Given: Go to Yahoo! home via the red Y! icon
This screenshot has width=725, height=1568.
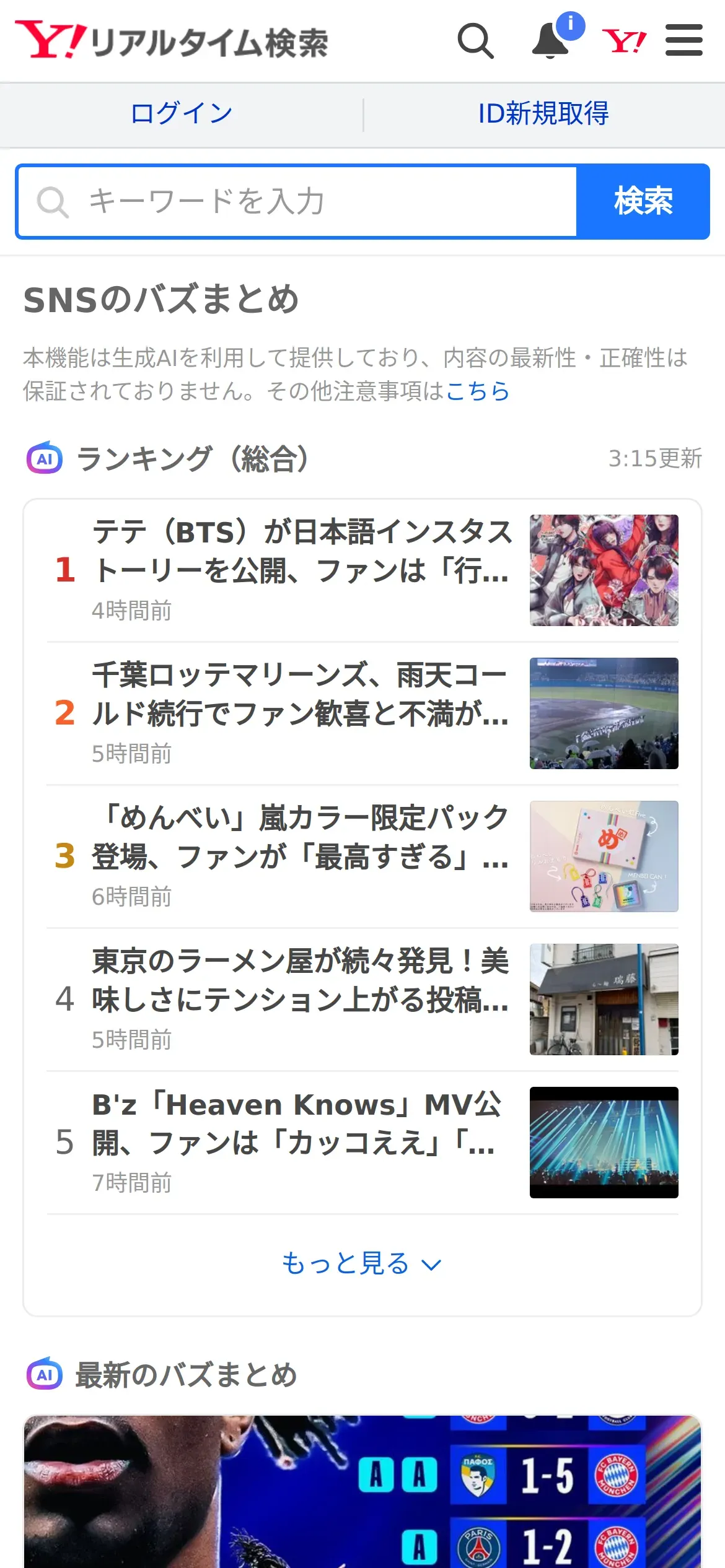Looking at the screenshot, I should click(x=624, y=41).
